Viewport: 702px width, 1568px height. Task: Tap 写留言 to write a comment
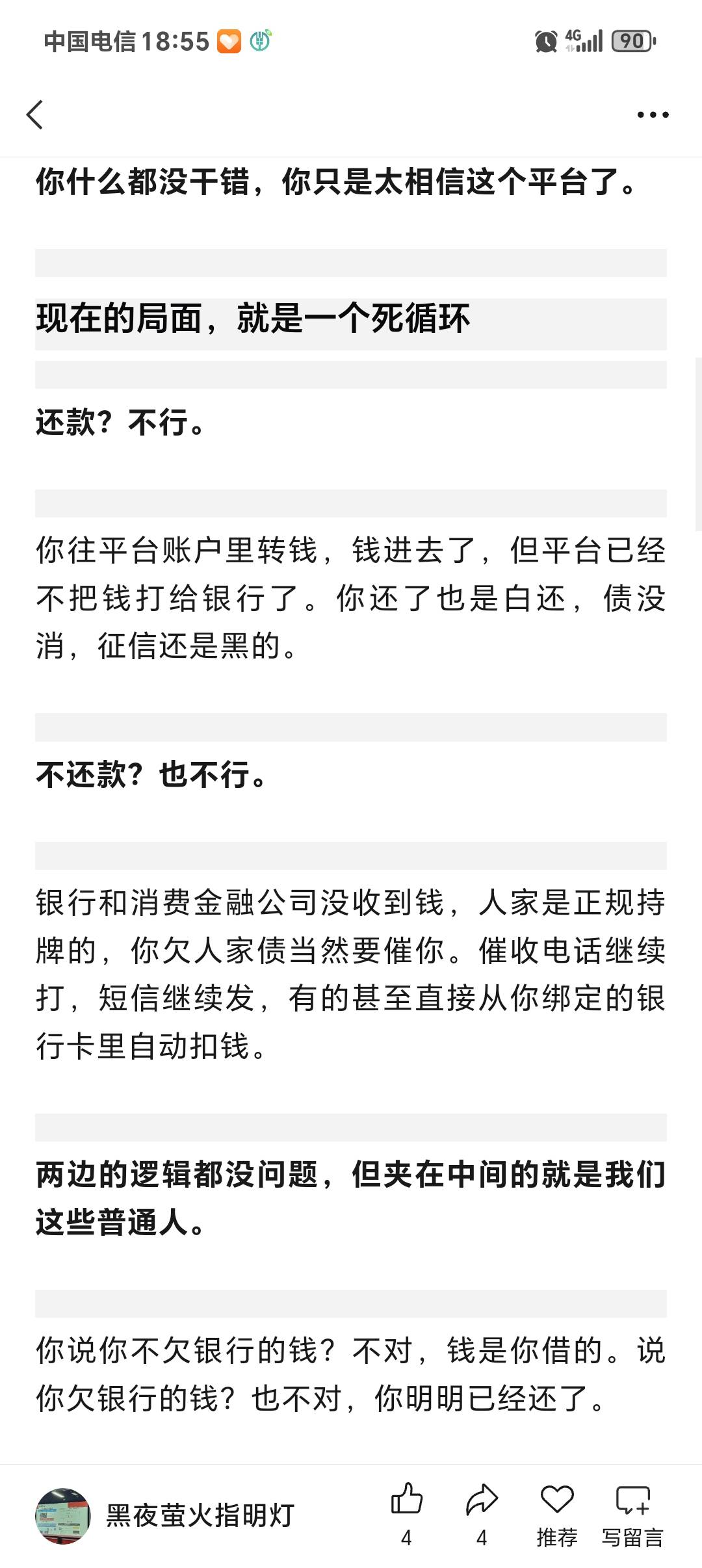pos(632,1515)
